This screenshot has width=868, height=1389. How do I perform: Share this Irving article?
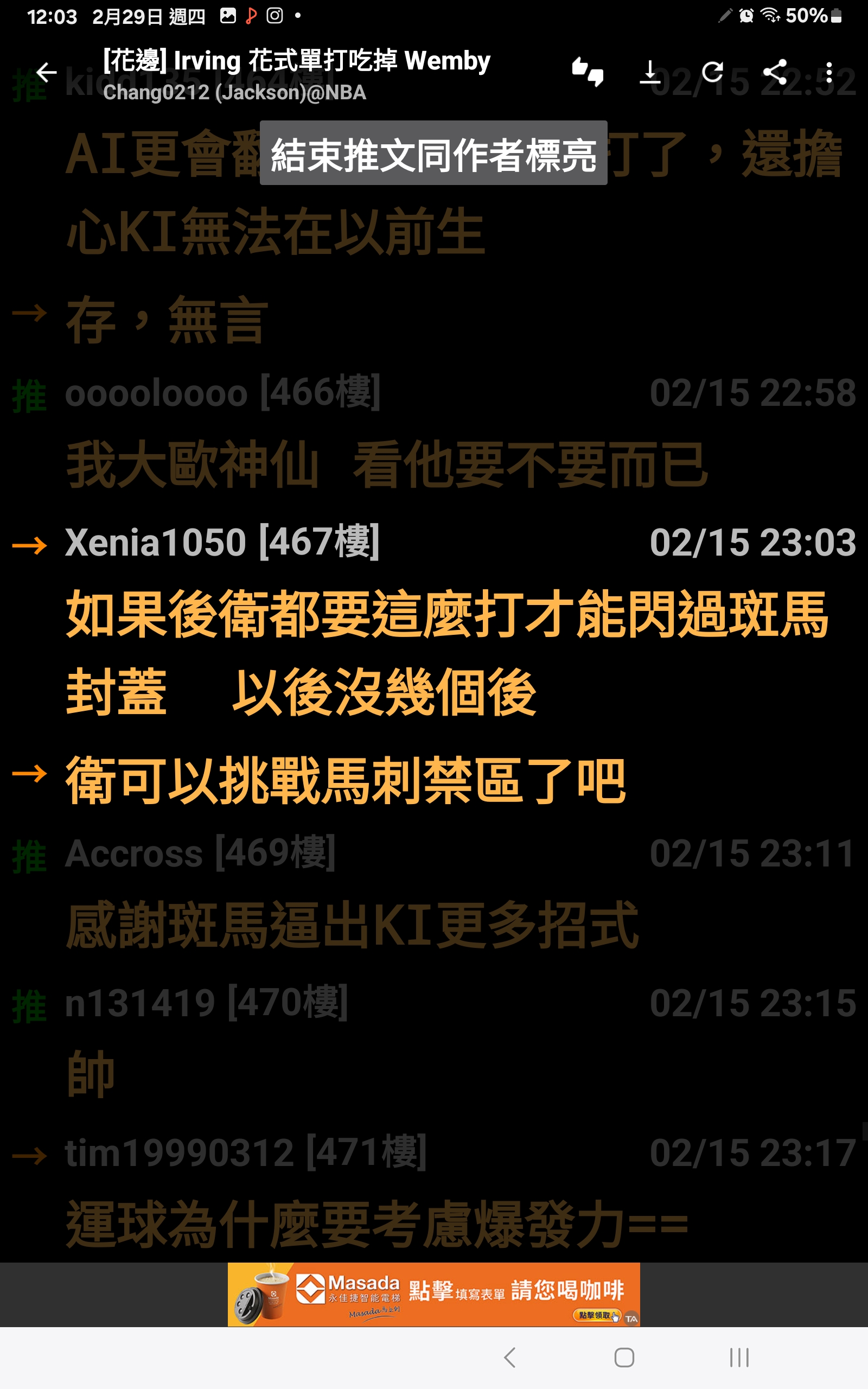click(775, 73)
